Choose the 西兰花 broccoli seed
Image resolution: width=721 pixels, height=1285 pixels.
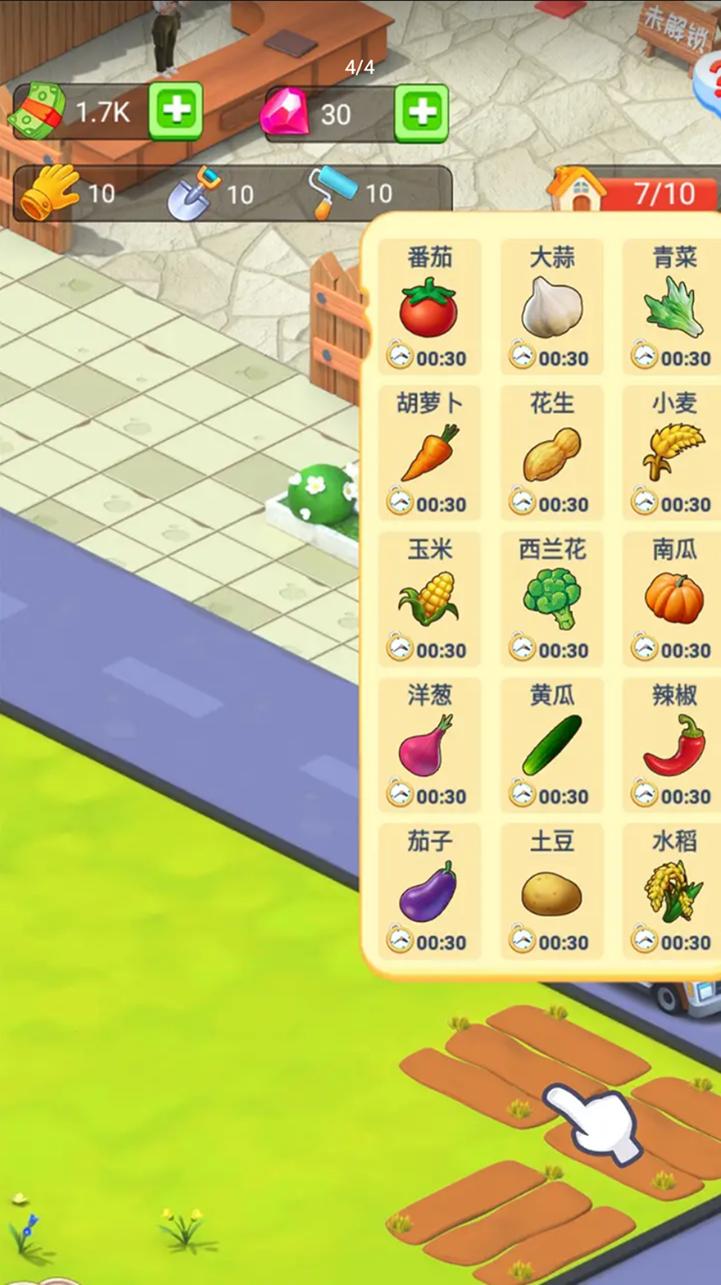552,598
